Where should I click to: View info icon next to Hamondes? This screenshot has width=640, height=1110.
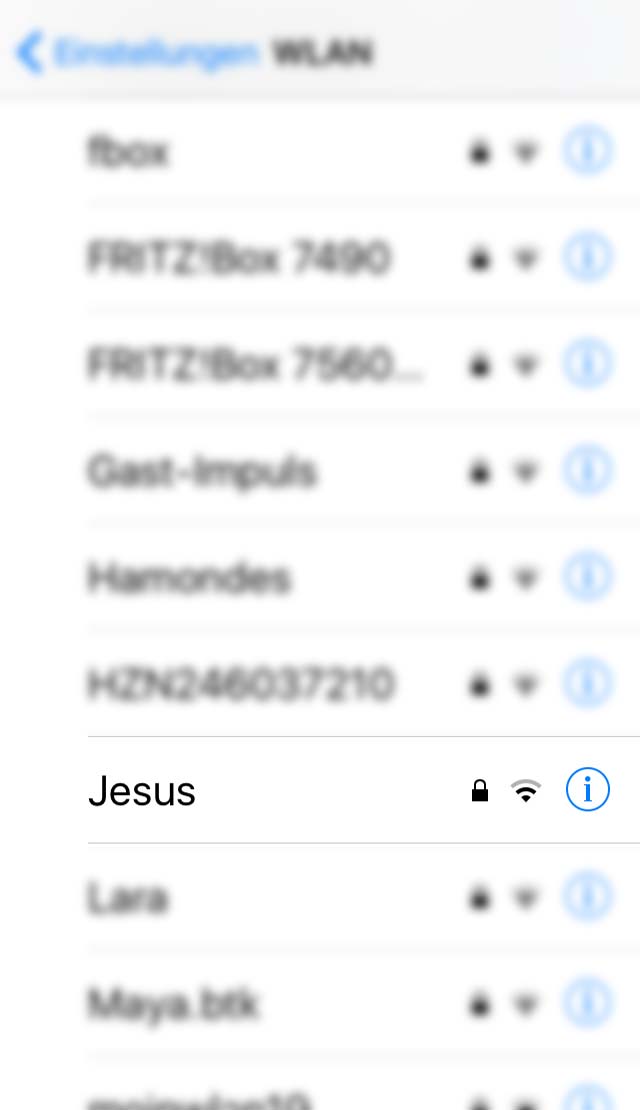[x=587, y=578]
